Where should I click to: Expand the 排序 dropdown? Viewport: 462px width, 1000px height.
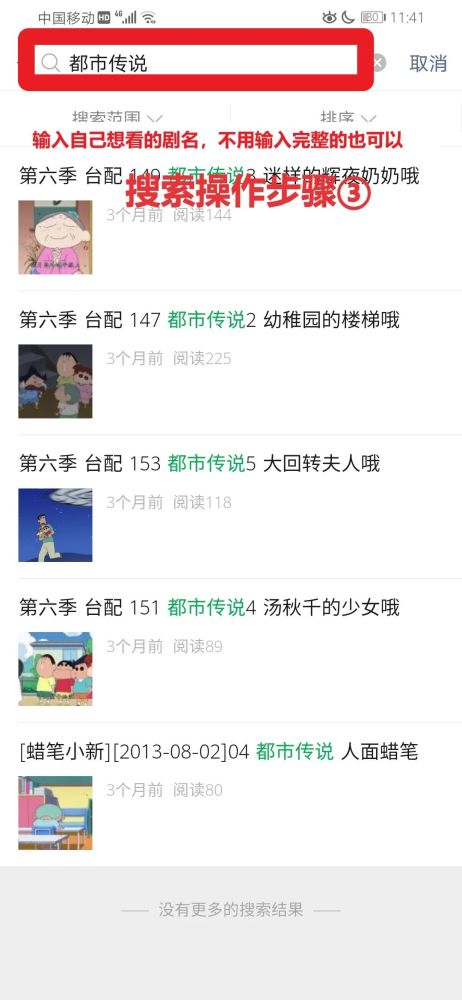pyautogui.click(x=348, y=118)
